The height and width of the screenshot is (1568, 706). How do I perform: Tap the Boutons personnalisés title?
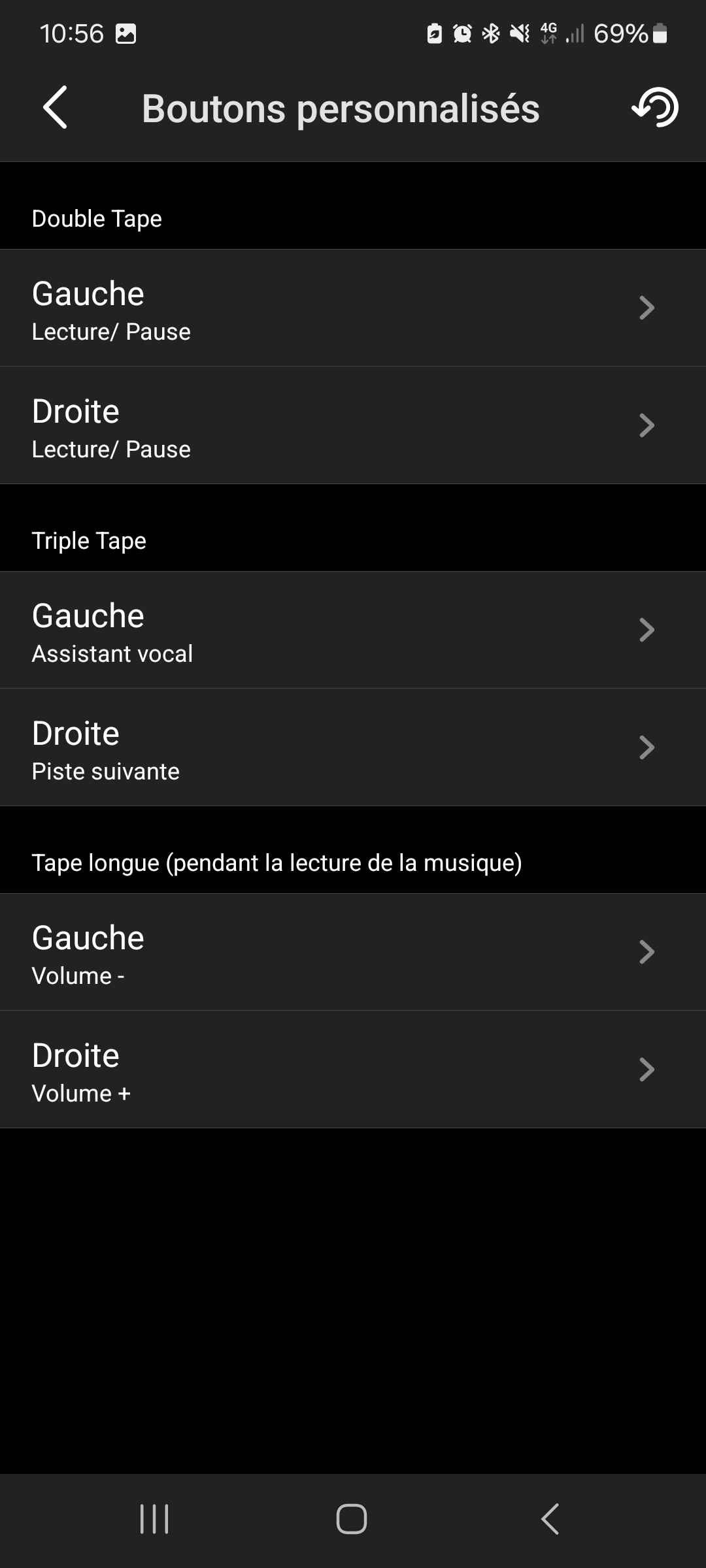[341, 108]
